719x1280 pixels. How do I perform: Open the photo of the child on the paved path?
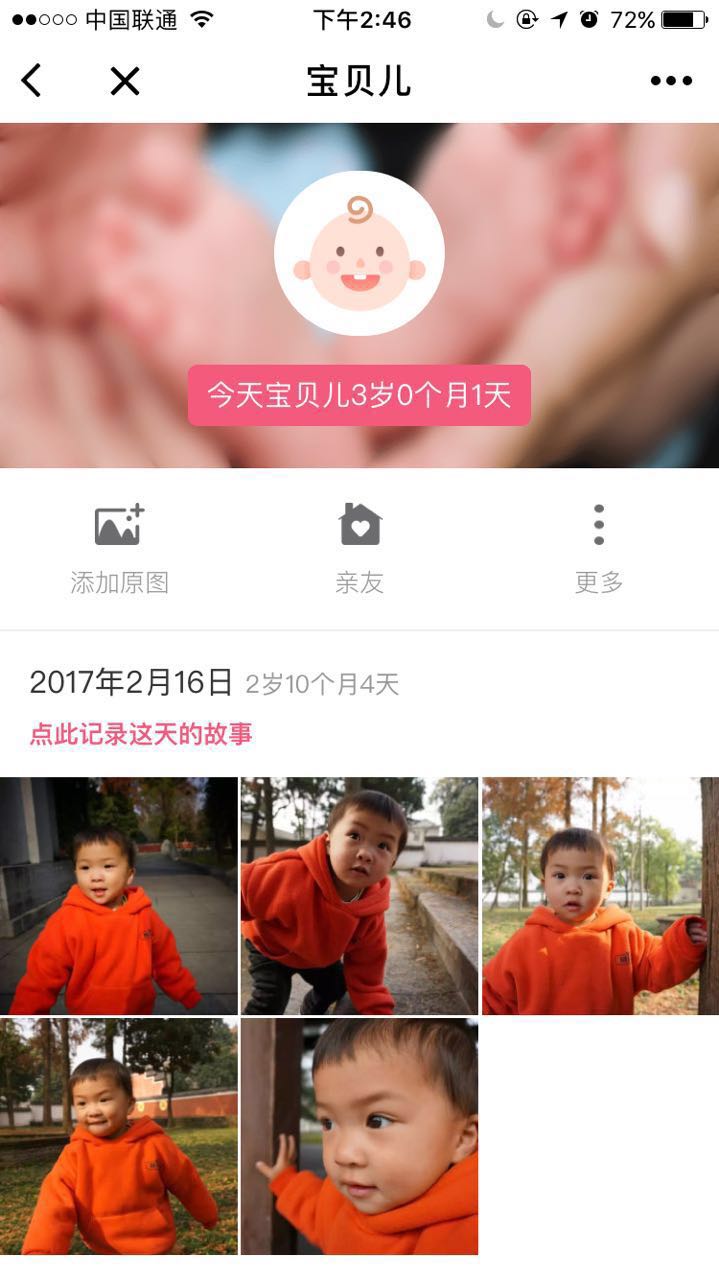point(119,896)
